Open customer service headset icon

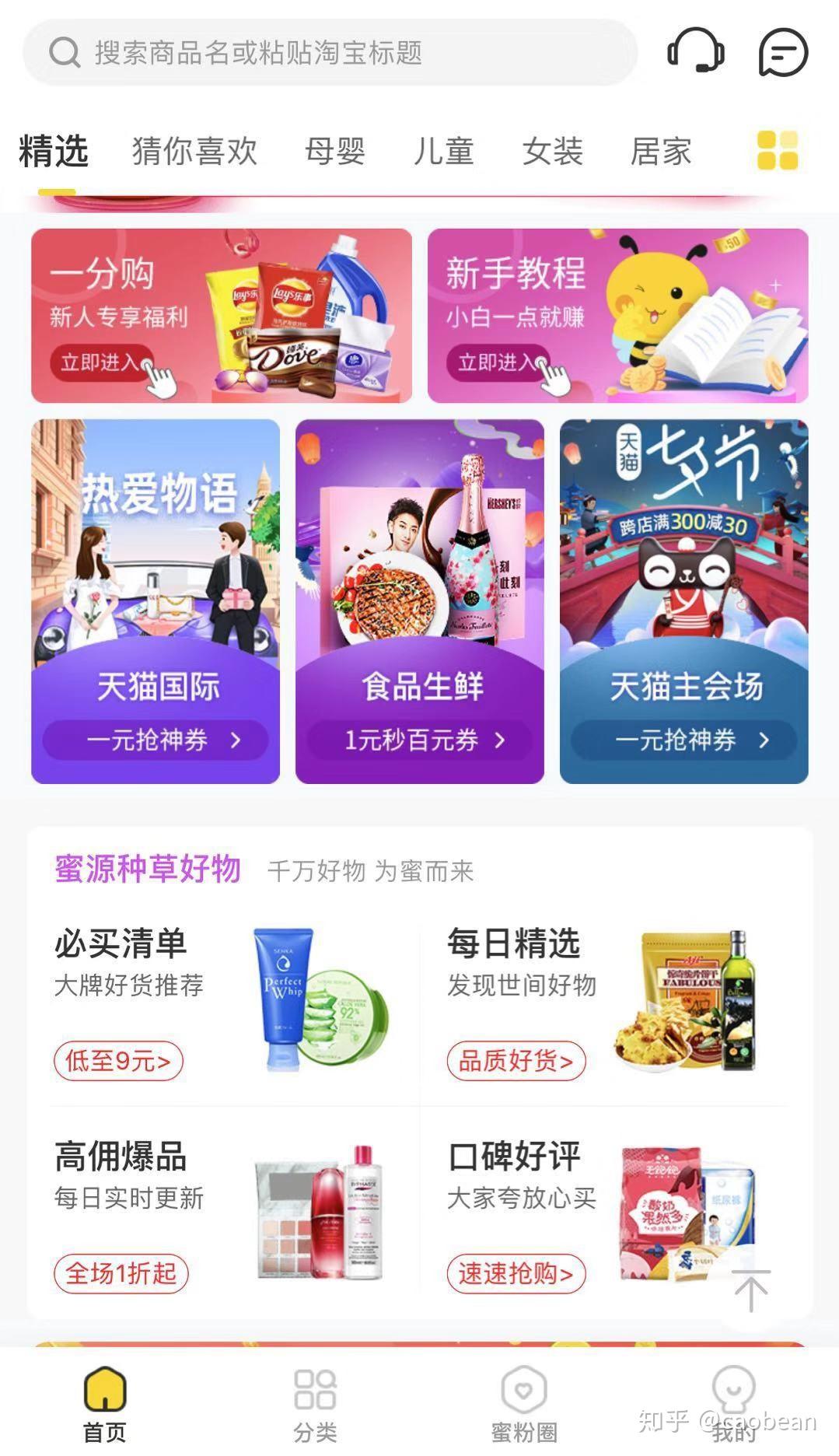click(696, 51)
